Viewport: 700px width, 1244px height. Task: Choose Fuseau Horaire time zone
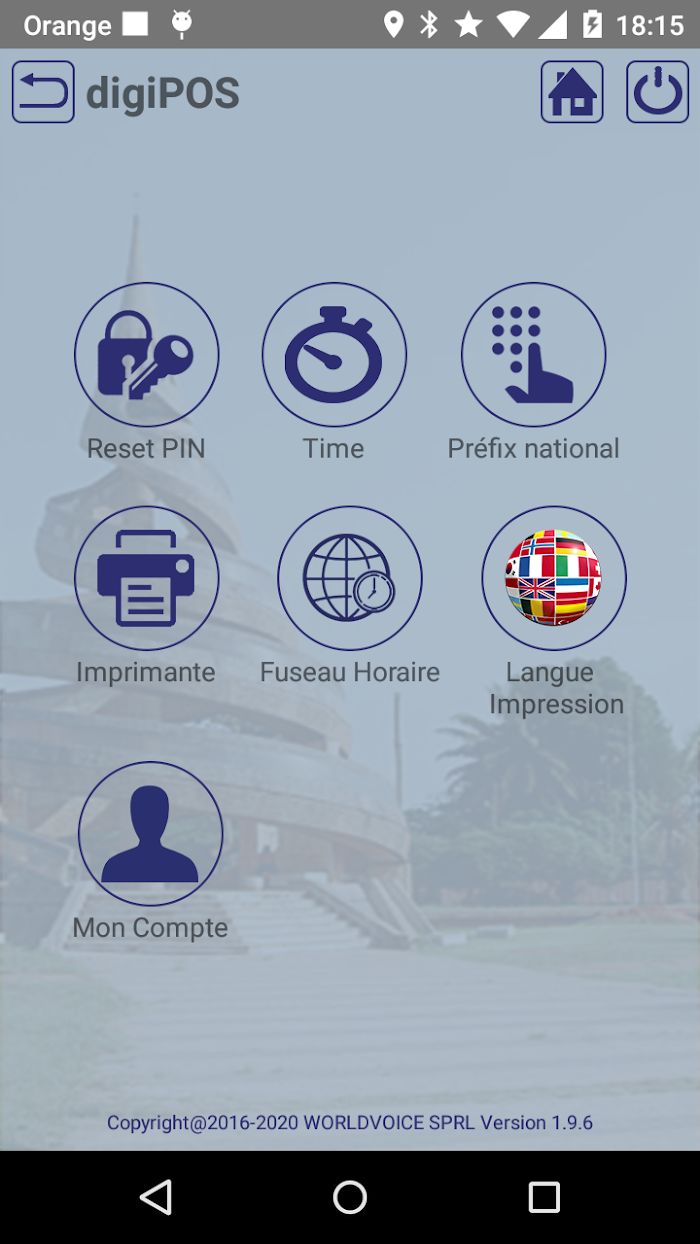pyautogui.click(x=349, y=578)
